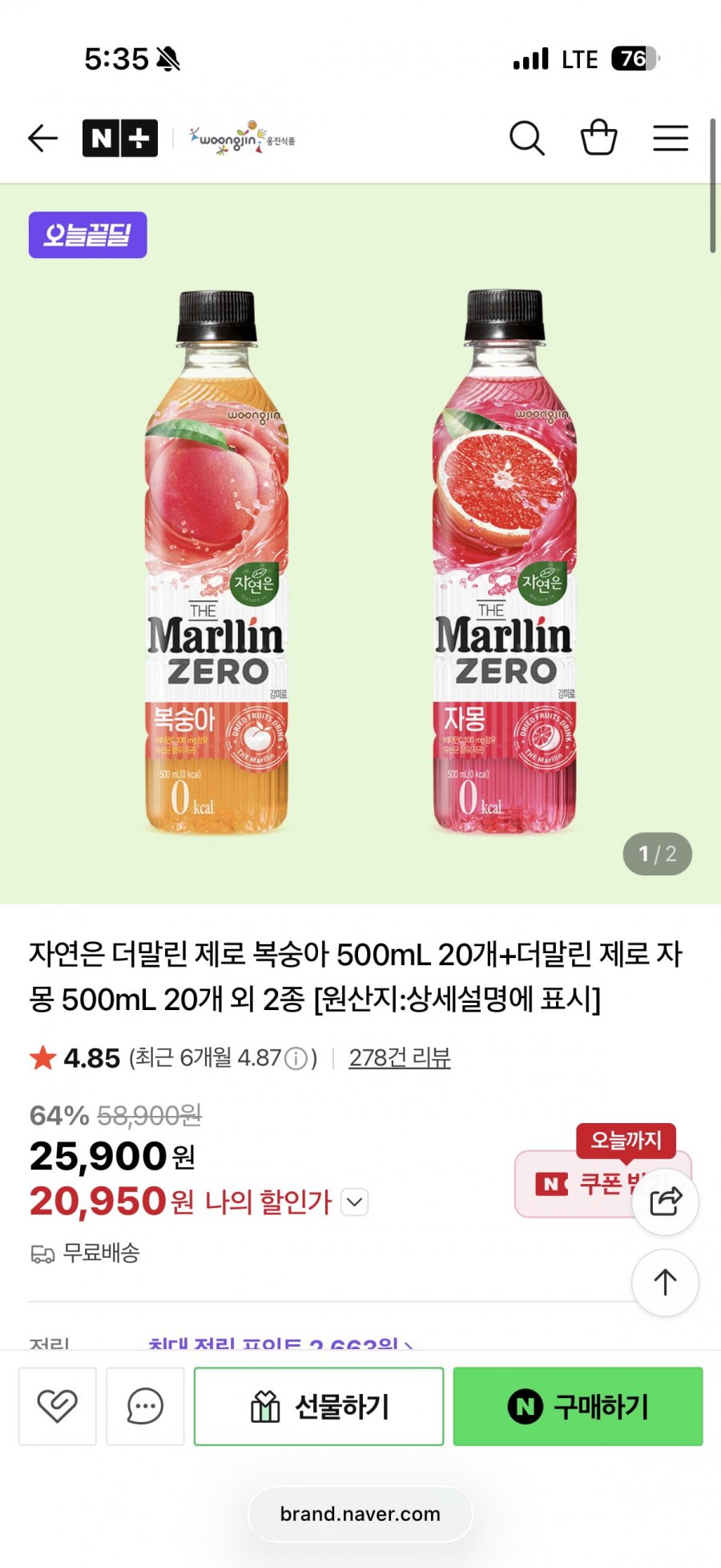This screenshot has width=721, height=1568.
Task: Buy now with 구매하기
Action: coord(578,1406)
